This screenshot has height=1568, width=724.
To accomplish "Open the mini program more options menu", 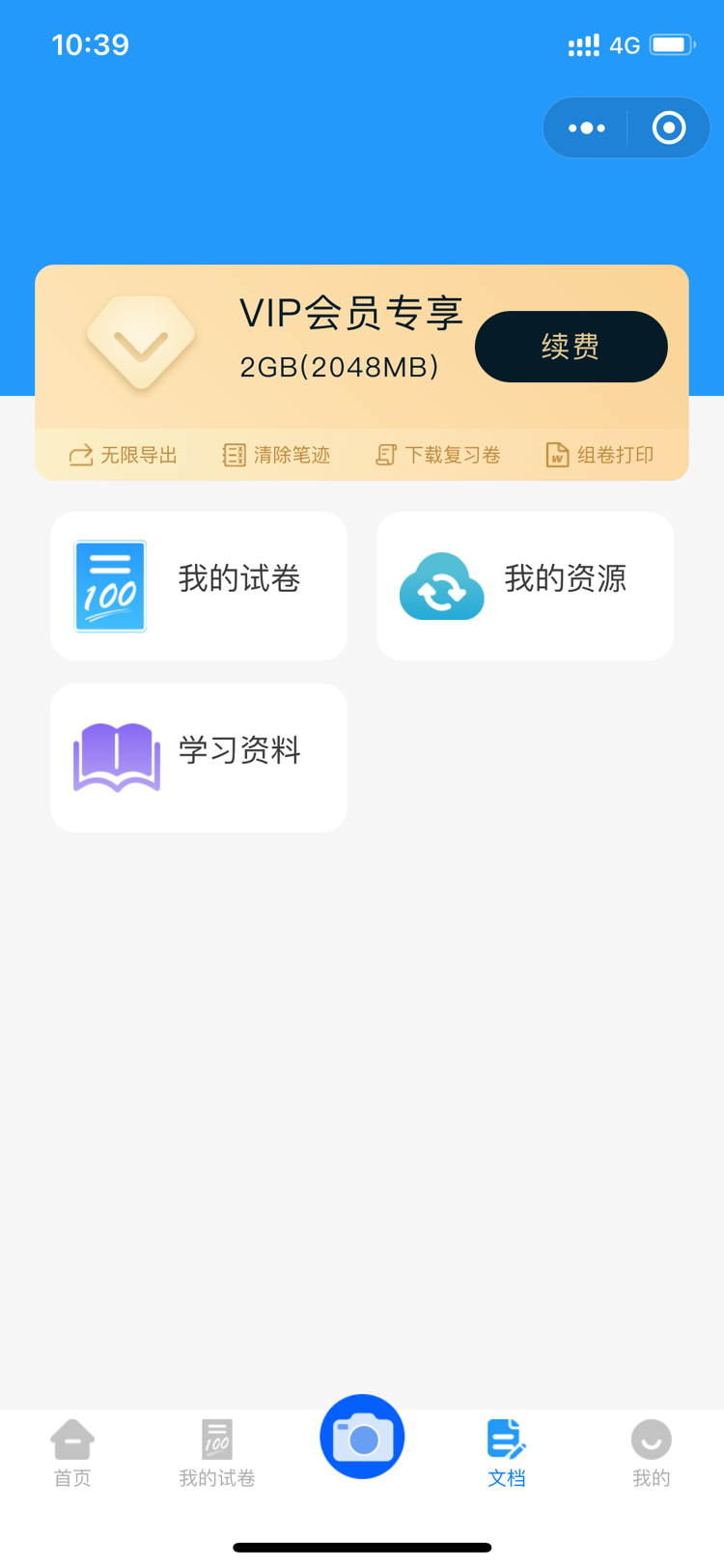I will tap(586, 127).
